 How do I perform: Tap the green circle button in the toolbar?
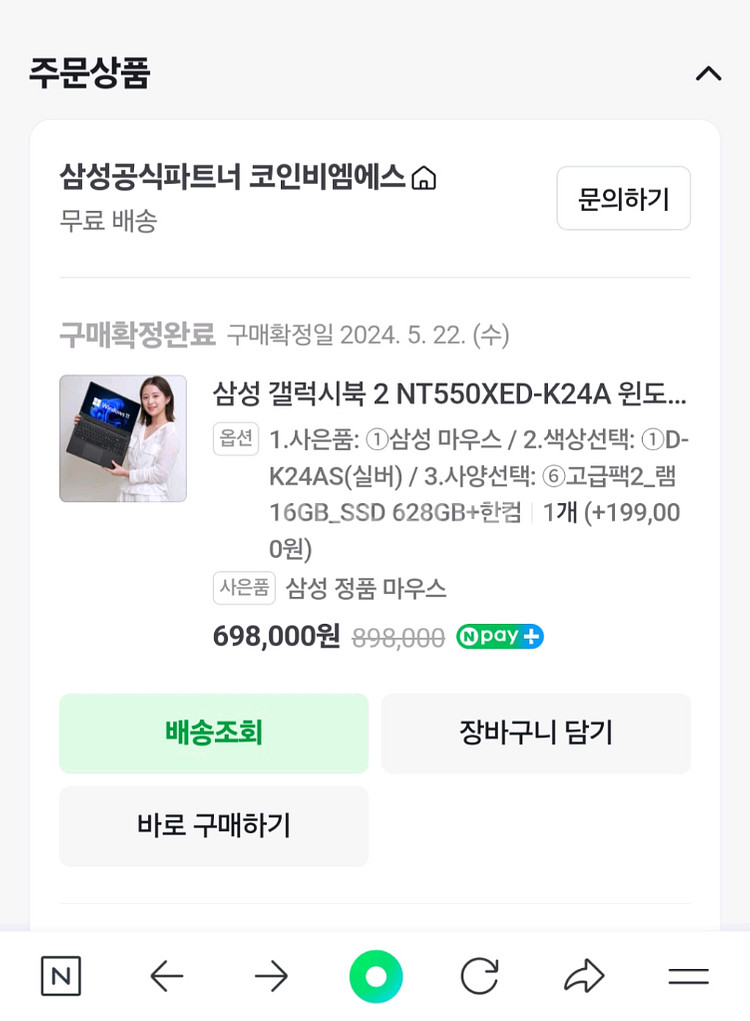coord(376,976)
